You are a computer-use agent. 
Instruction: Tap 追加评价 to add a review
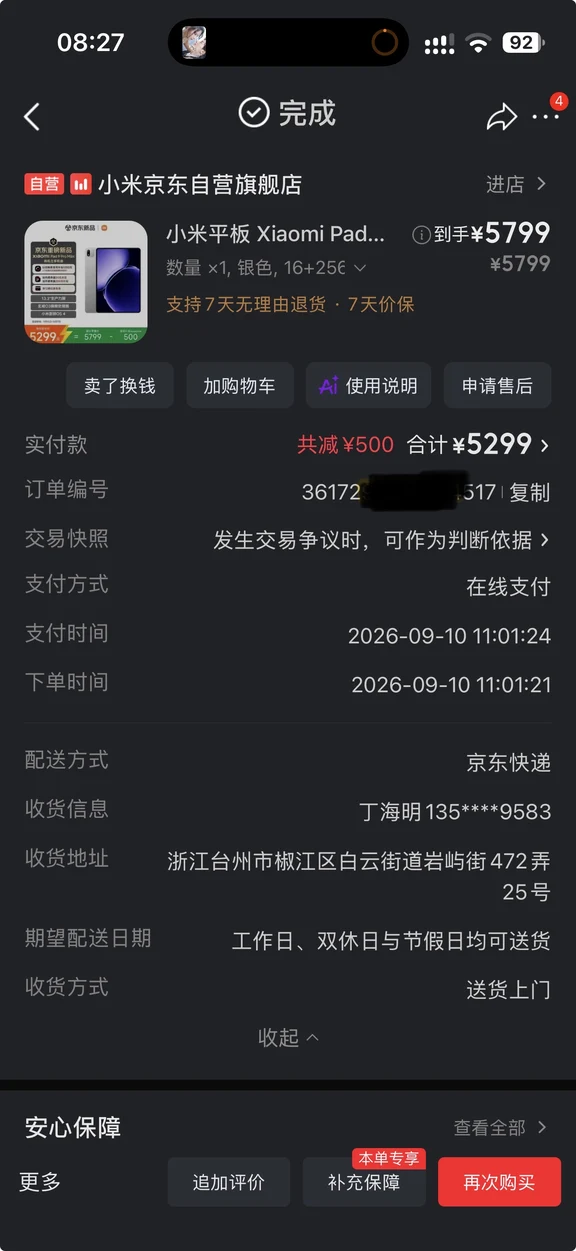click(x=229, y=1182)
